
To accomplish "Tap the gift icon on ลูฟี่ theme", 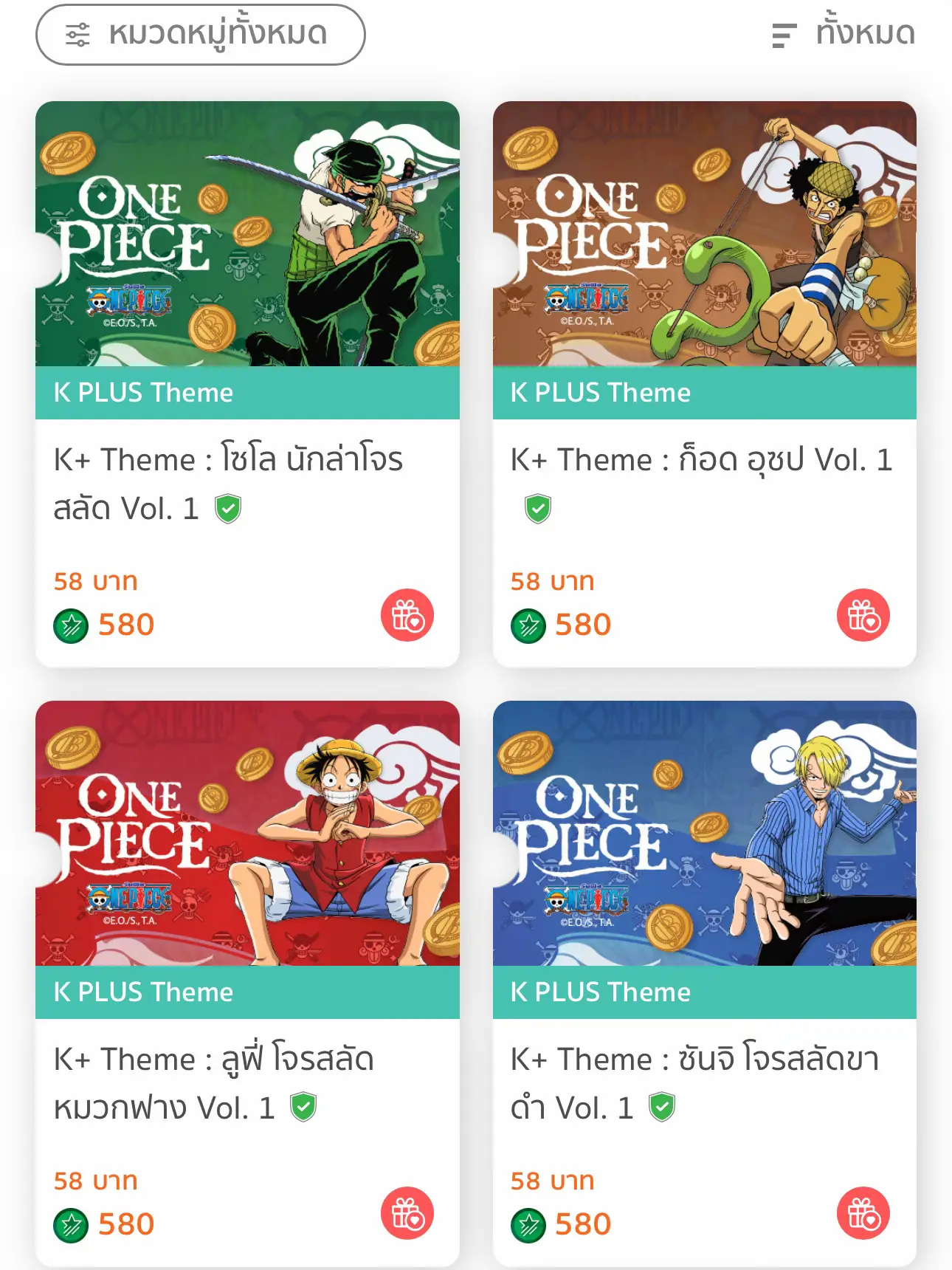I will [x=407, y=1213].
